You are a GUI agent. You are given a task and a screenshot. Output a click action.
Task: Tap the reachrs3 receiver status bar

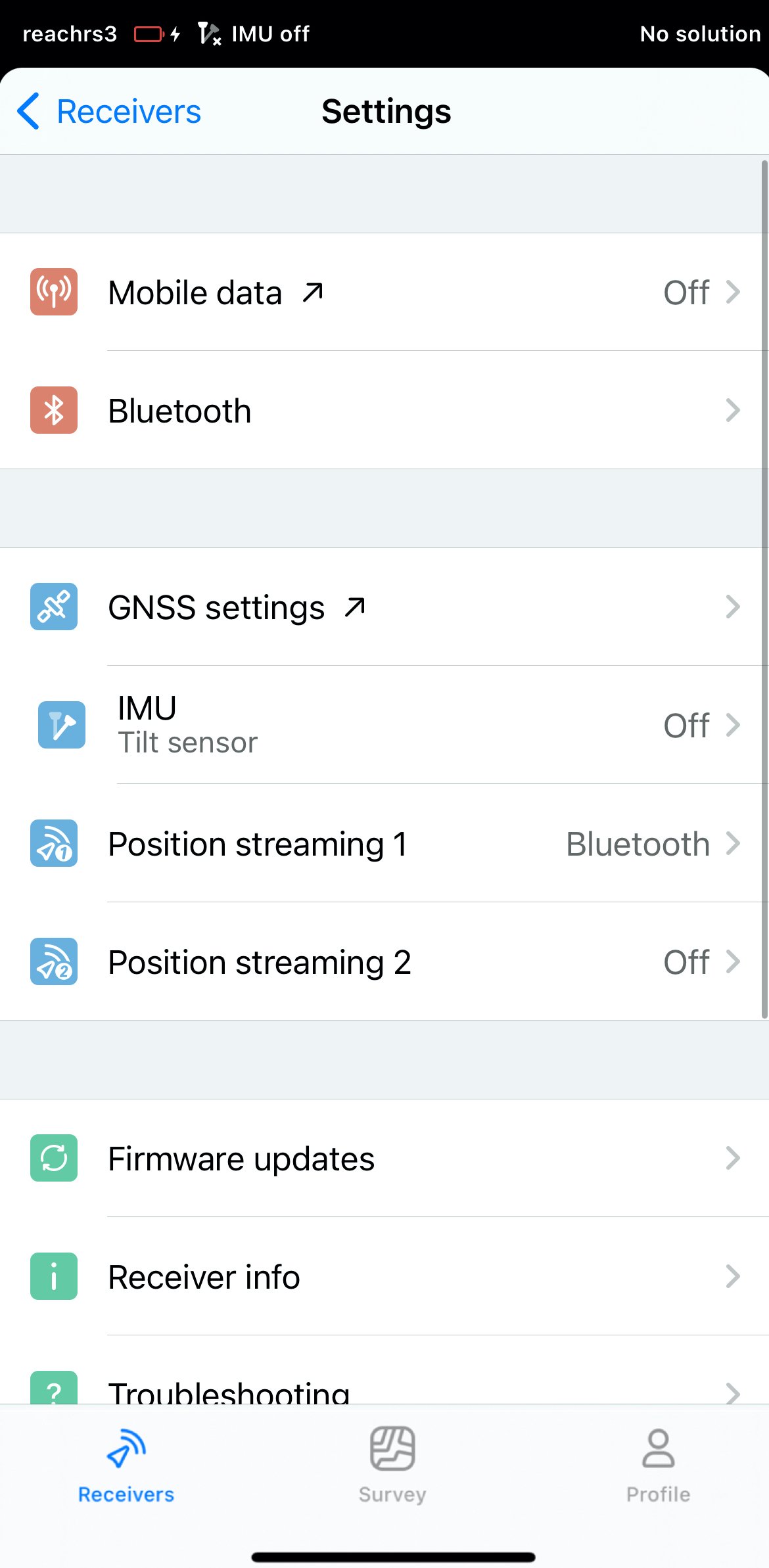click(x=384, y=34)
